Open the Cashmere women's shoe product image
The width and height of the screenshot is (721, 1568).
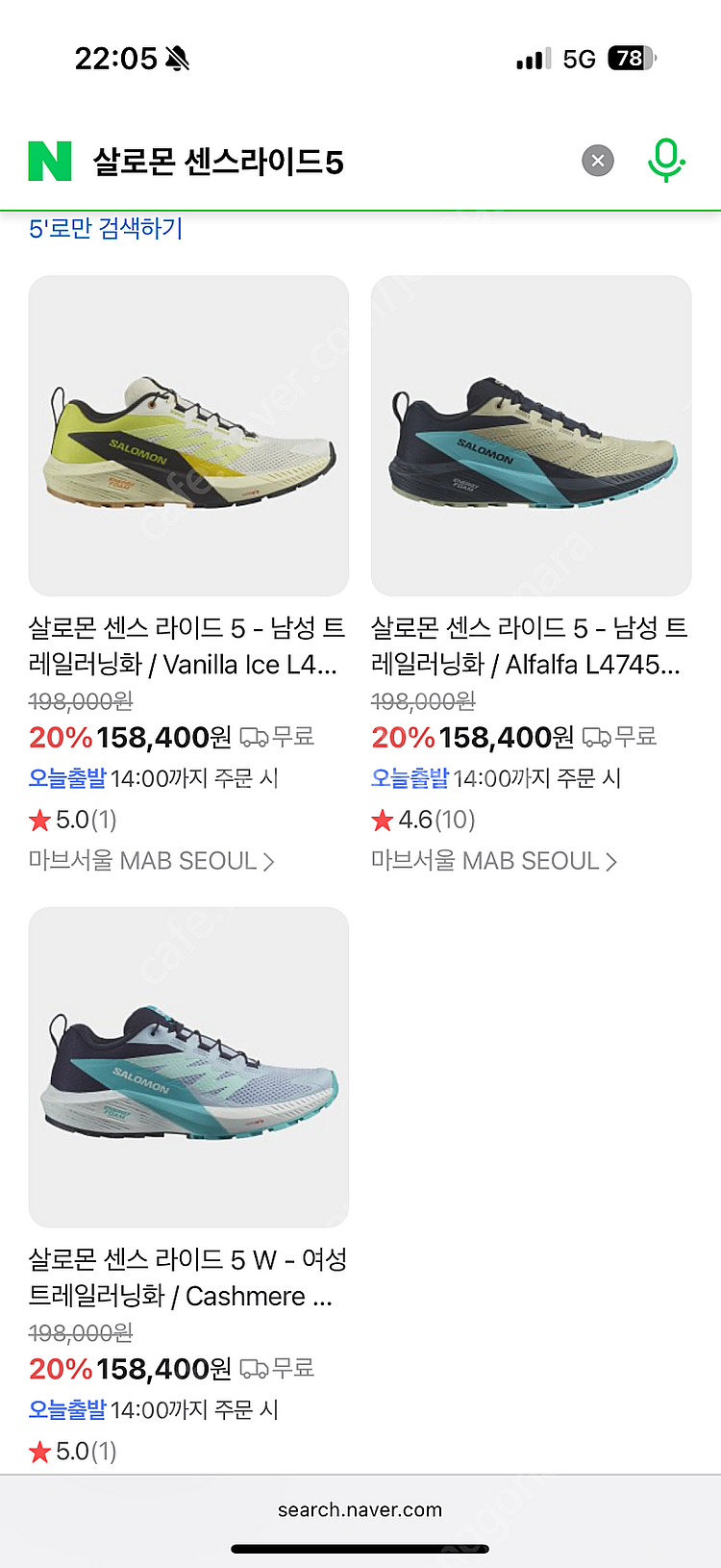coord(188,1067)
